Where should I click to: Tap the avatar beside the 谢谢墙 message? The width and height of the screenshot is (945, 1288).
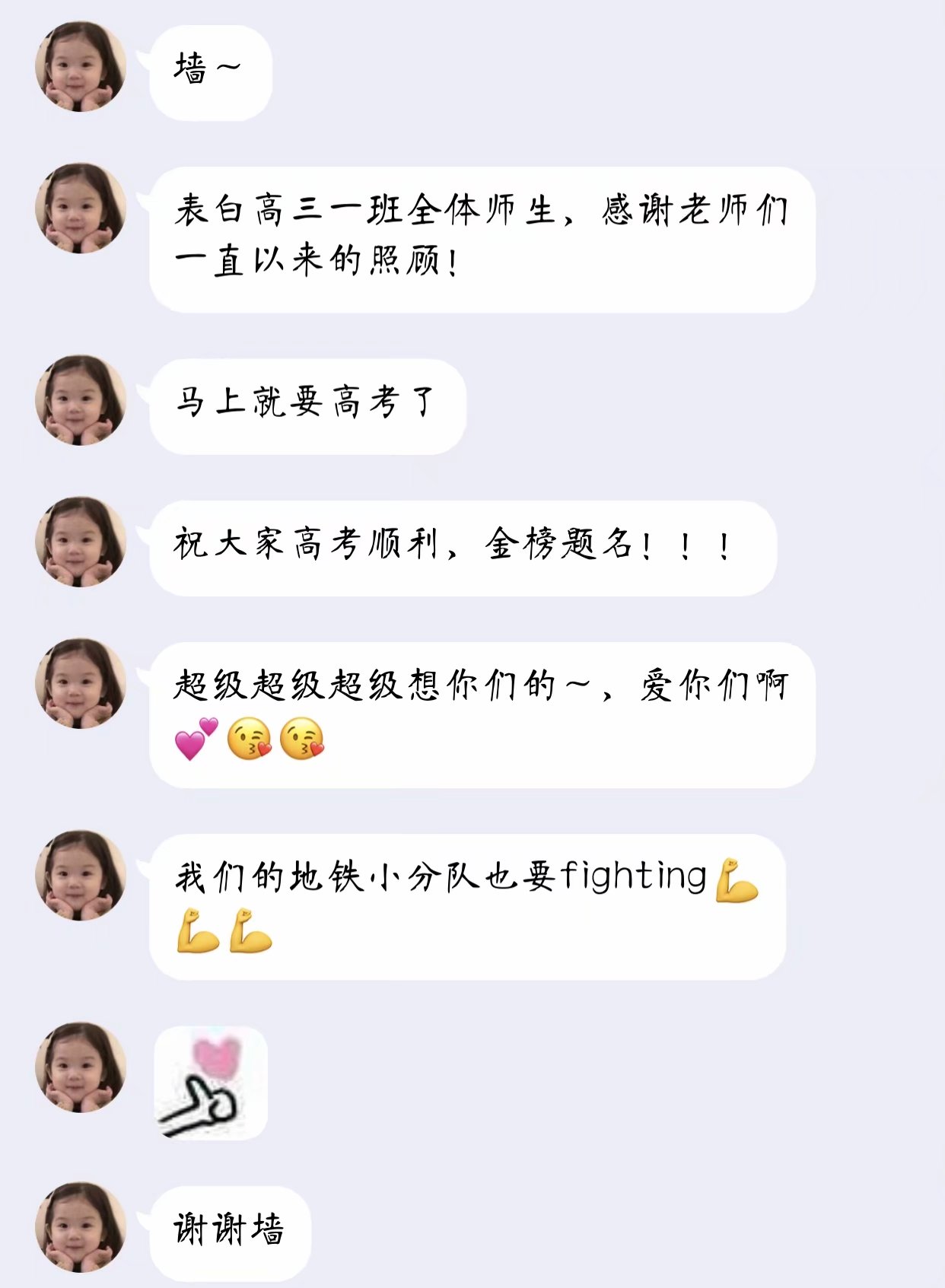pos(81,1227)
